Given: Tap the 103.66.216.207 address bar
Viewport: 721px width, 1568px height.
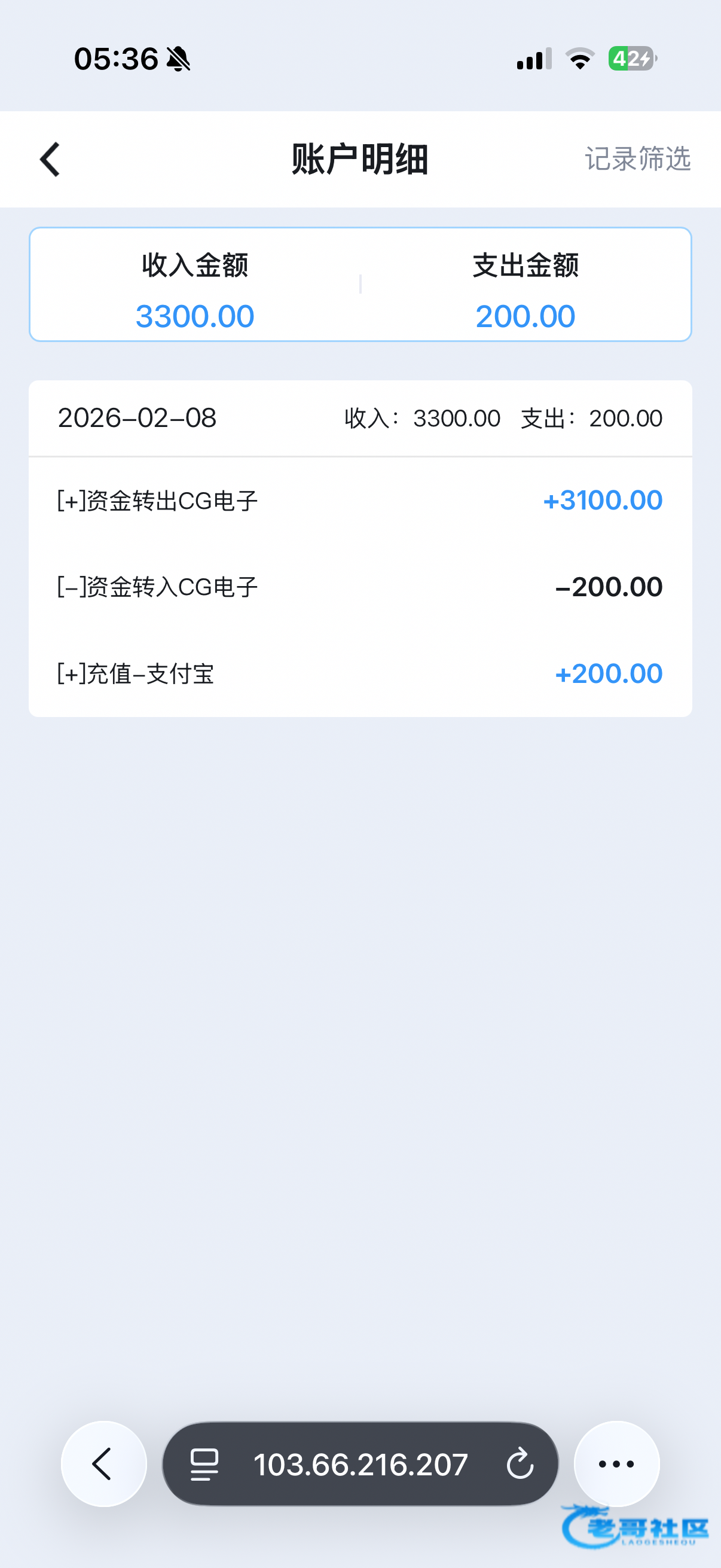Looking at the screenshot, I should [x=360, y=1464].
